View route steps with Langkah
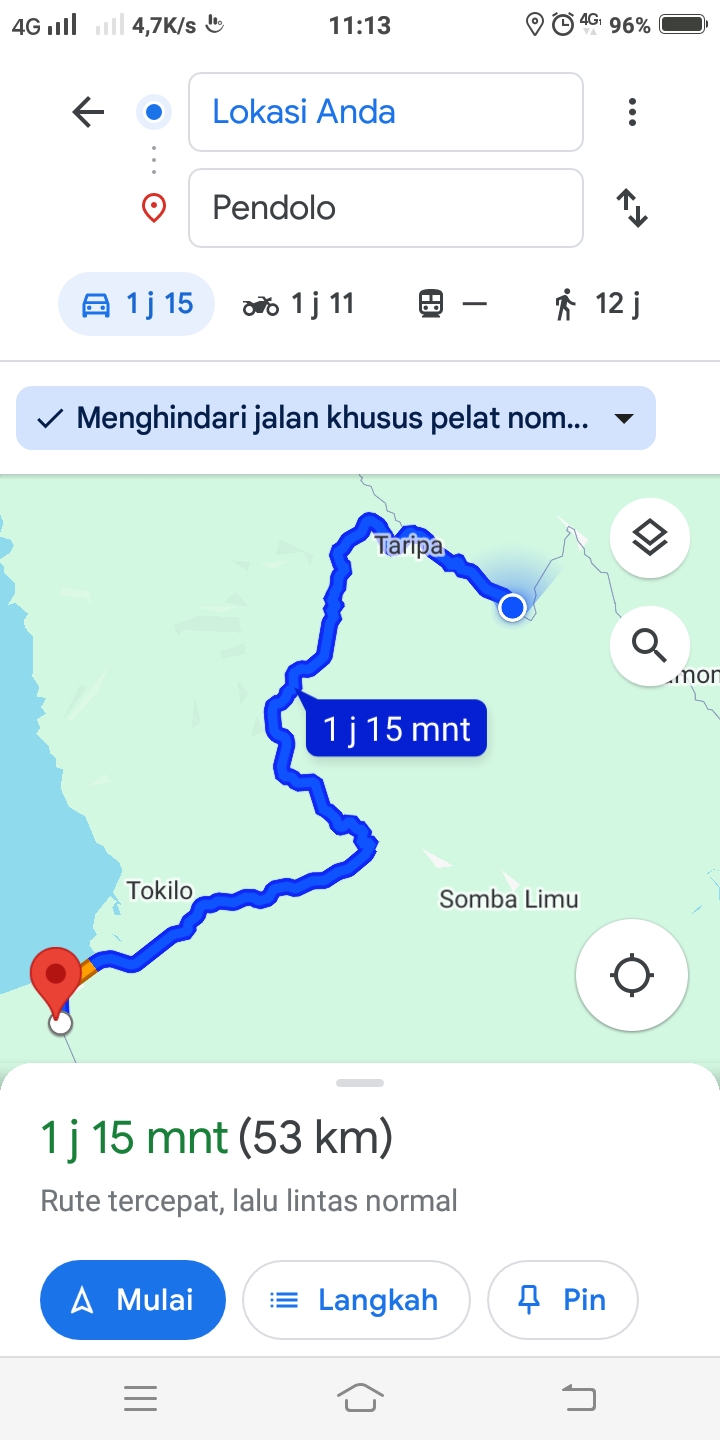This screenshot has width=720, height=1440. (356, 1299)
